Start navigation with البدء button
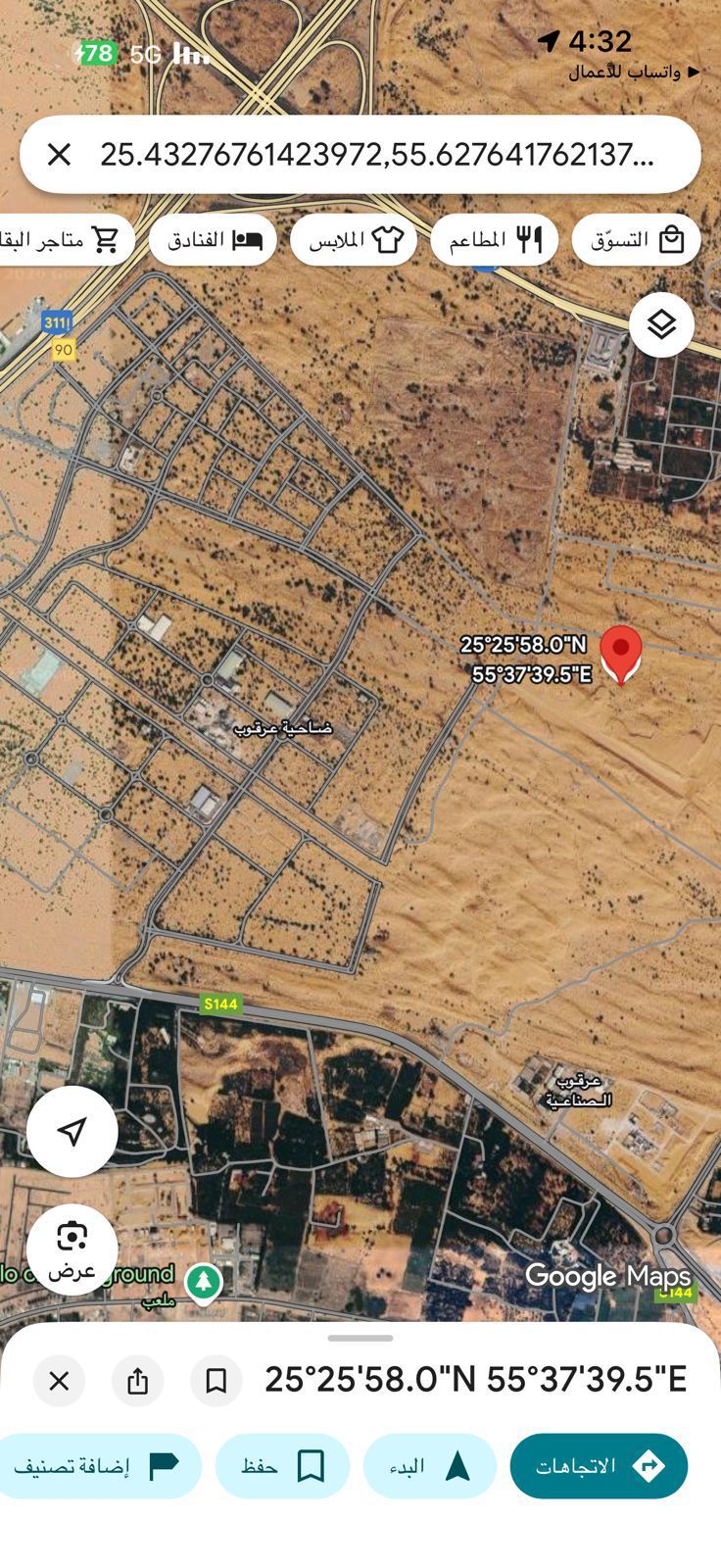This screenshot has width=721, height=1568. click(x=429, y=1466)
